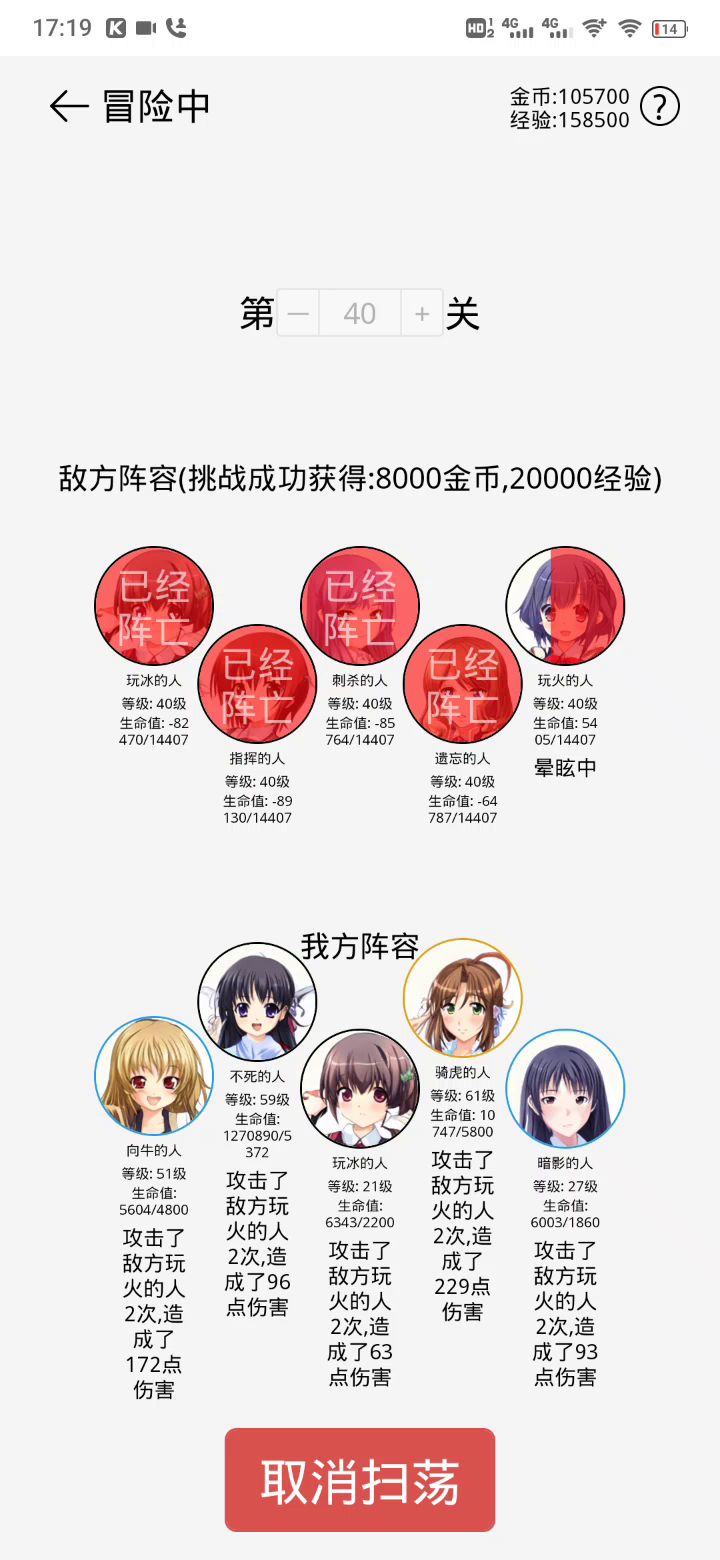
Task: Open my hero 向牛的人
Action: (154, 1076)
